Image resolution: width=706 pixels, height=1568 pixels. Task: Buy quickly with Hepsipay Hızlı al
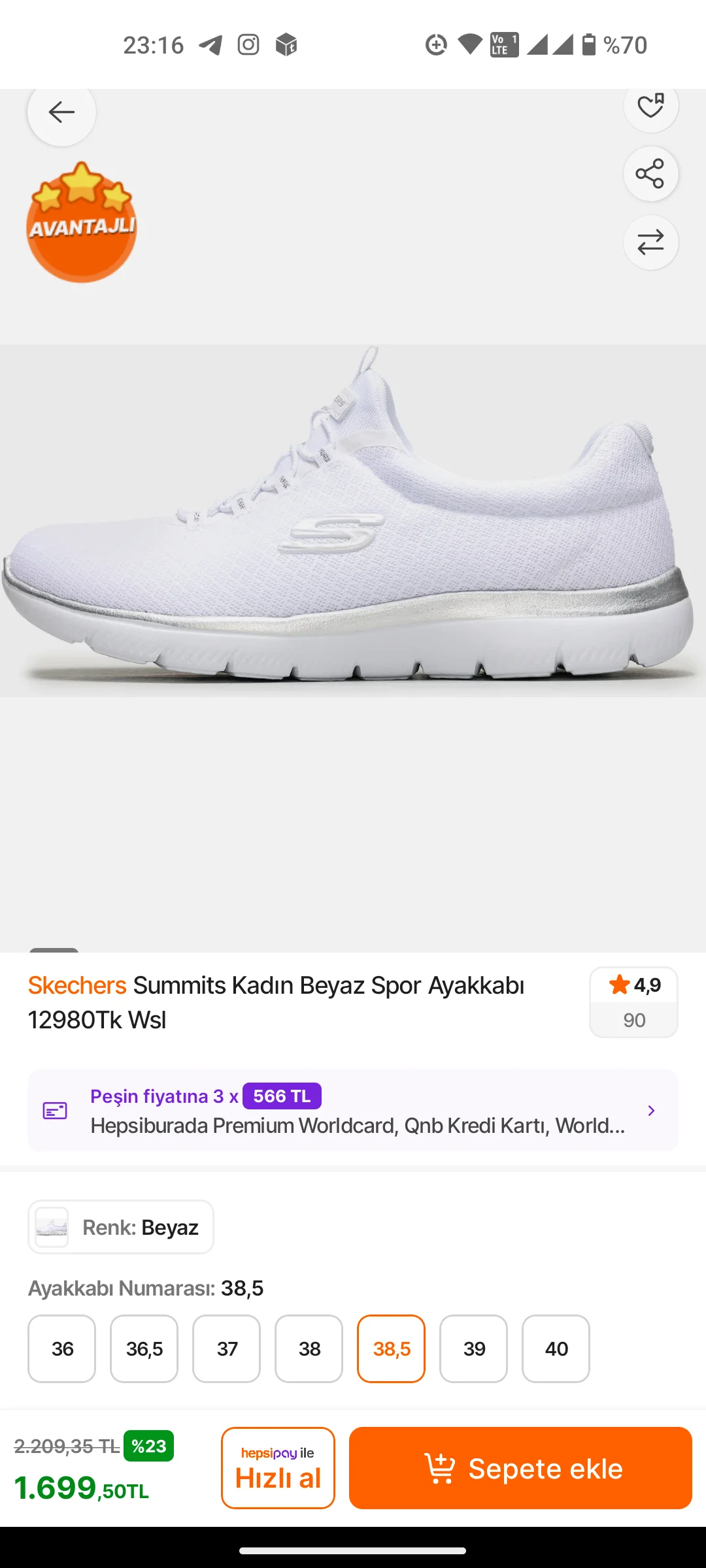(x=278, y=1468)
